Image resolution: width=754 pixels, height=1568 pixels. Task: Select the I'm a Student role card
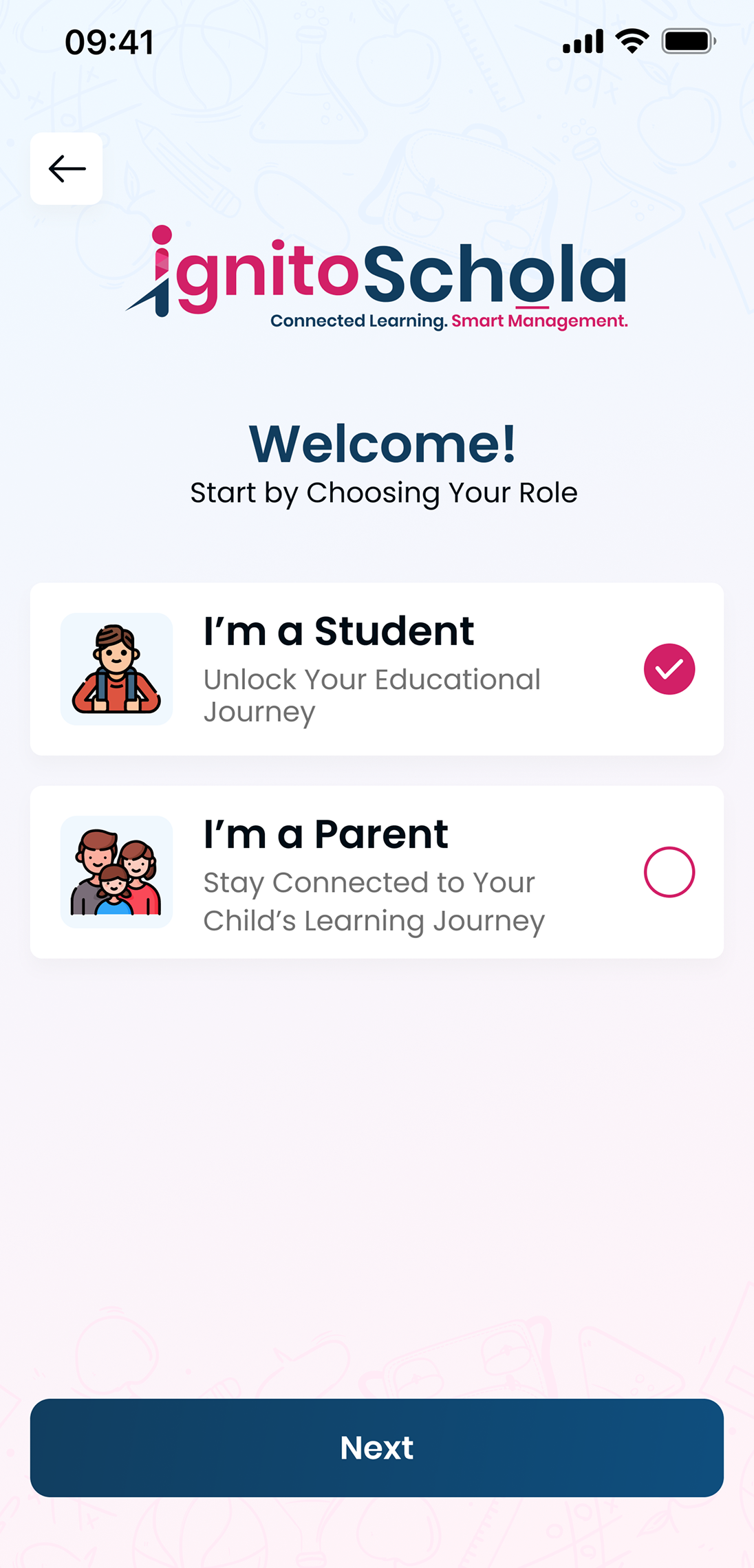(377, 669)
